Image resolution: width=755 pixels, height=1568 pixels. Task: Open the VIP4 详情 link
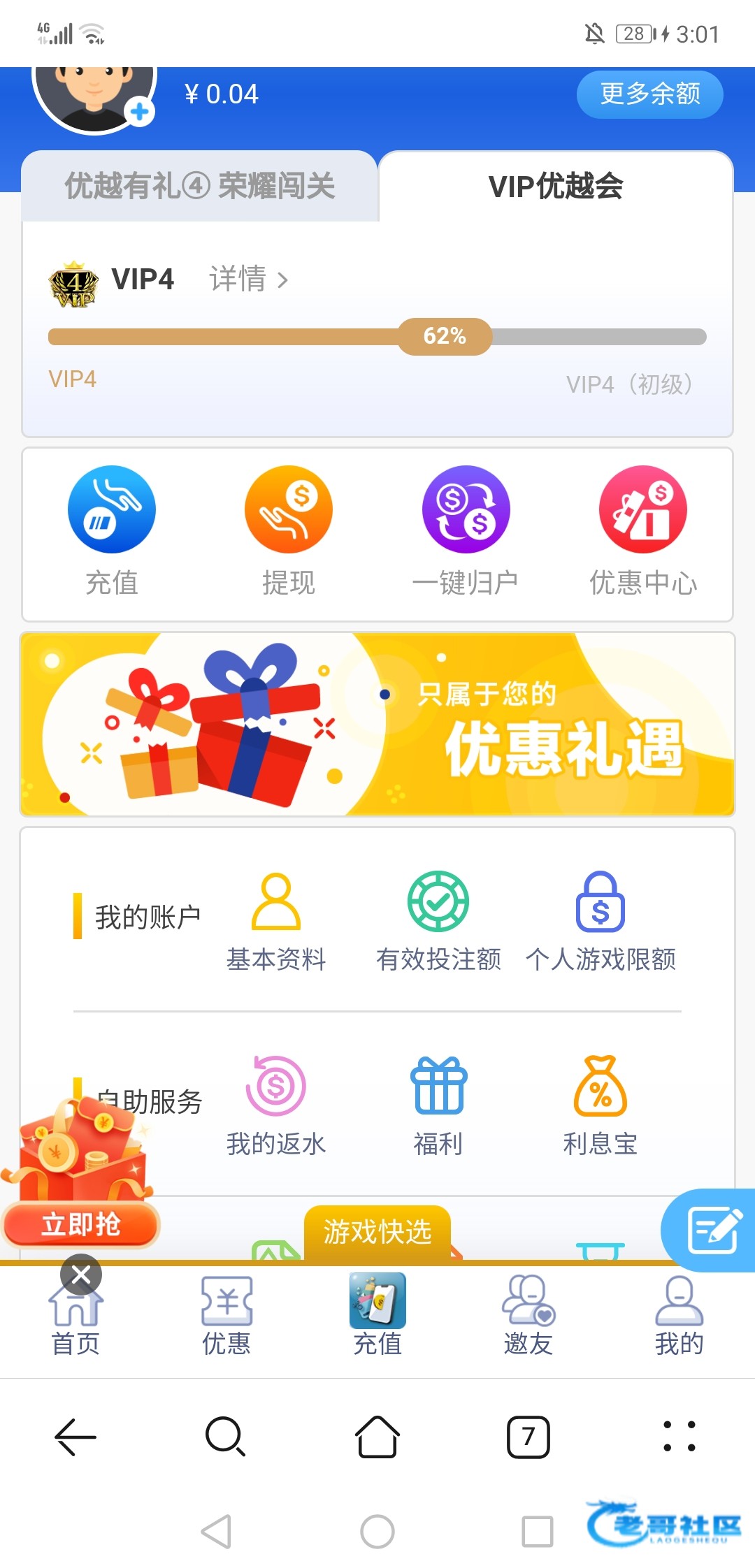click(248, 279)
